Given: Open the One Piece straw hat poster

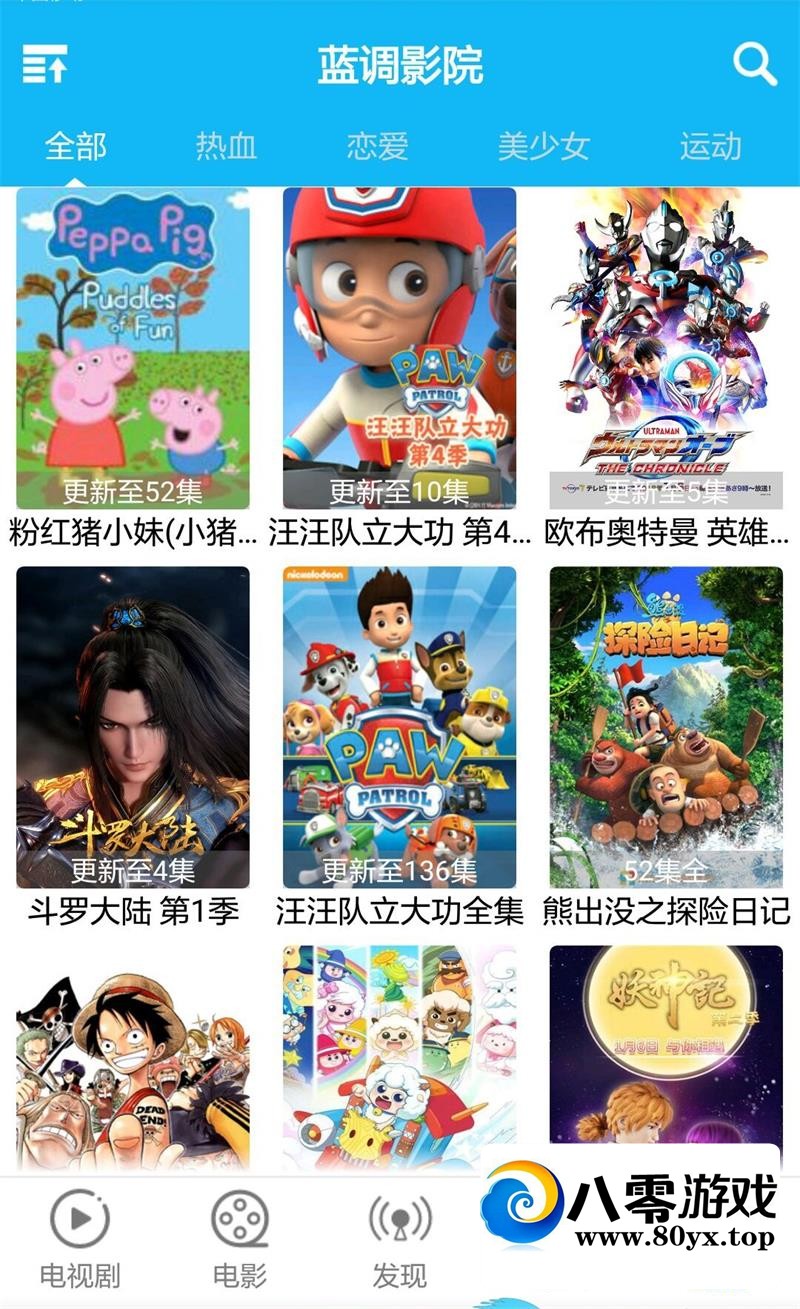Looking at the screenshot, I should tap(133, 1058).
